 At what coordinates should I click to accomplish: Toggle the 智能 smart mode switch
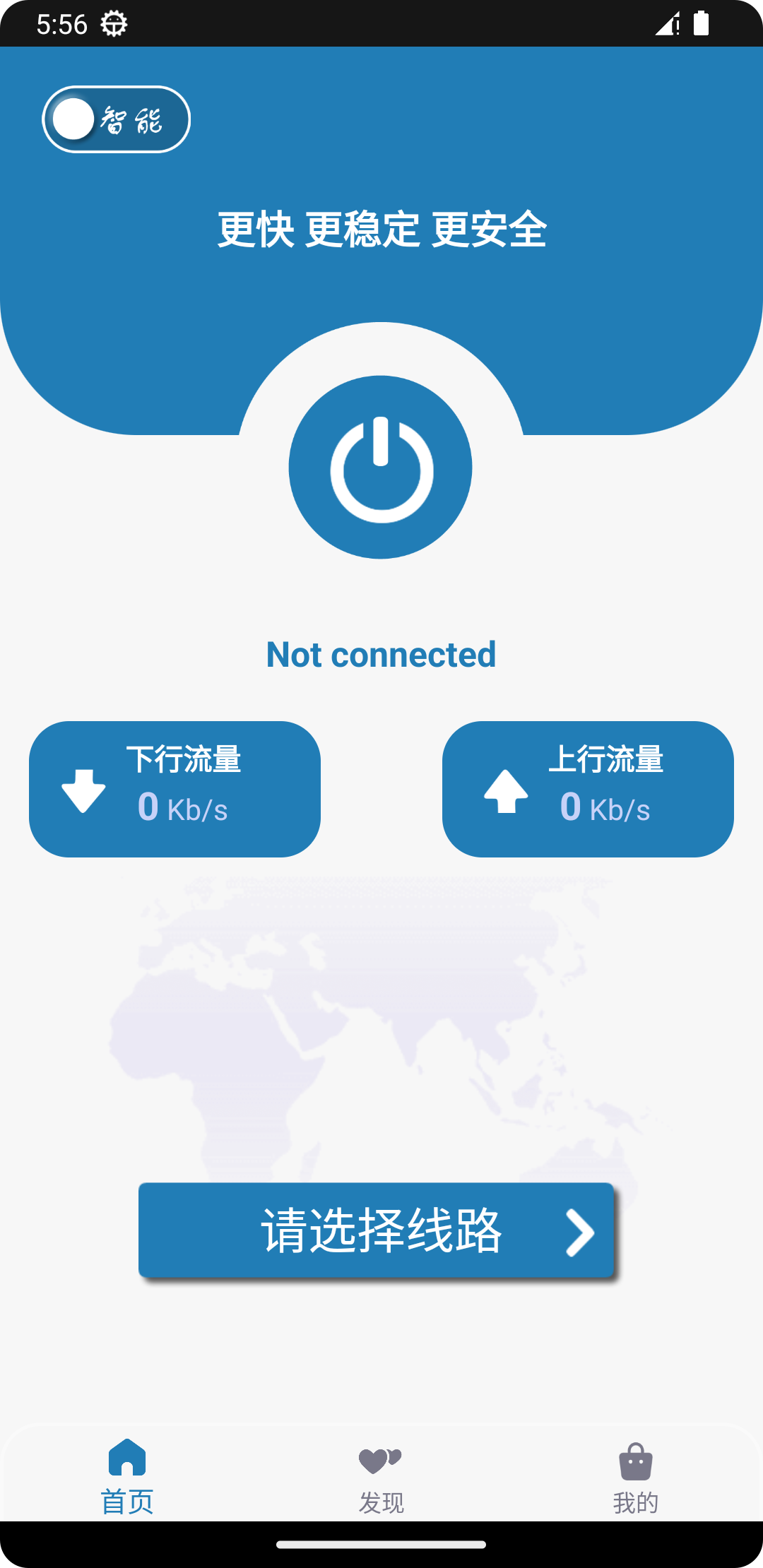[x=116, y=119]
